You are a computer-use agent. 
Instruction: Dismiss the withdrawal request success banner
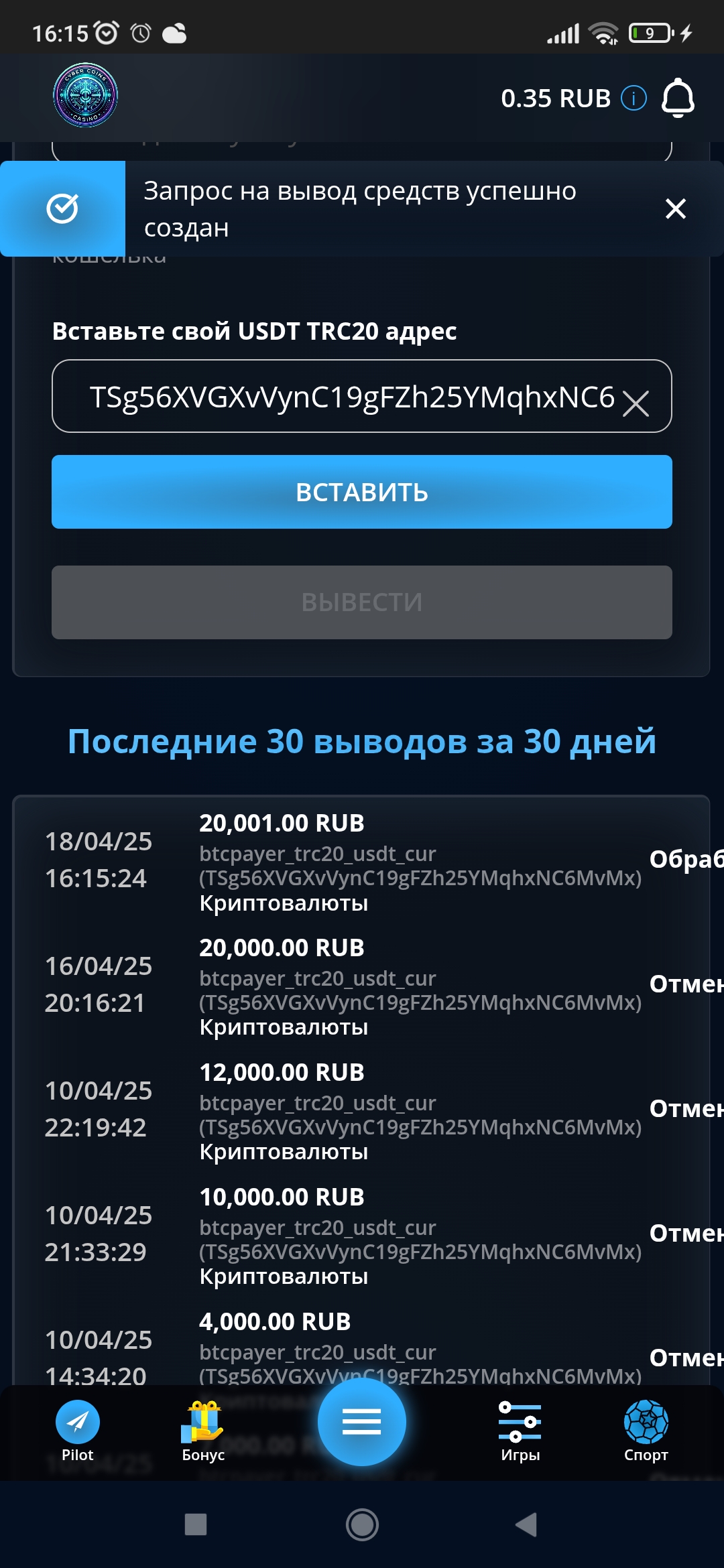click(x=676, y=208)
